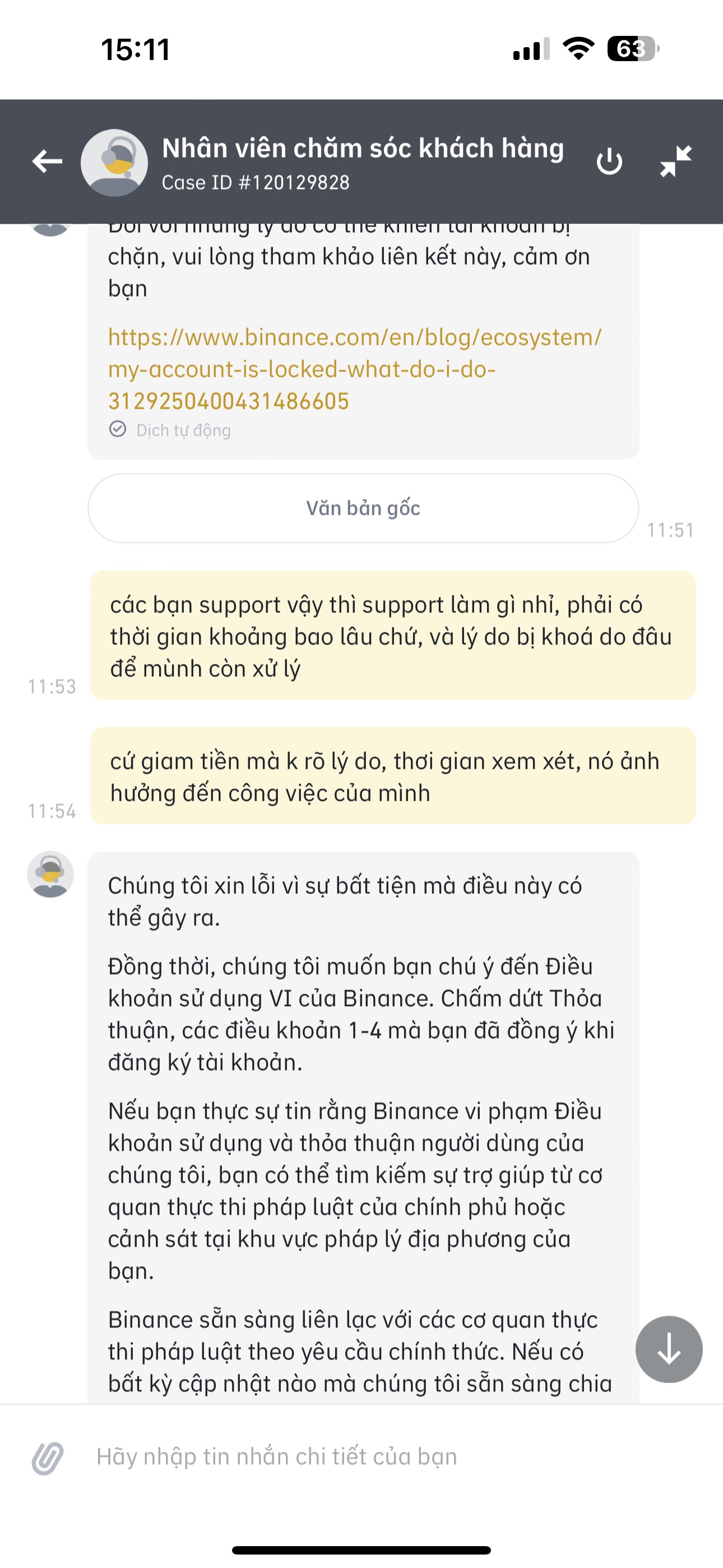Show original text via Văn bản gốc
This screenshot has height=1568, width=723.
(x=363, y=508)
